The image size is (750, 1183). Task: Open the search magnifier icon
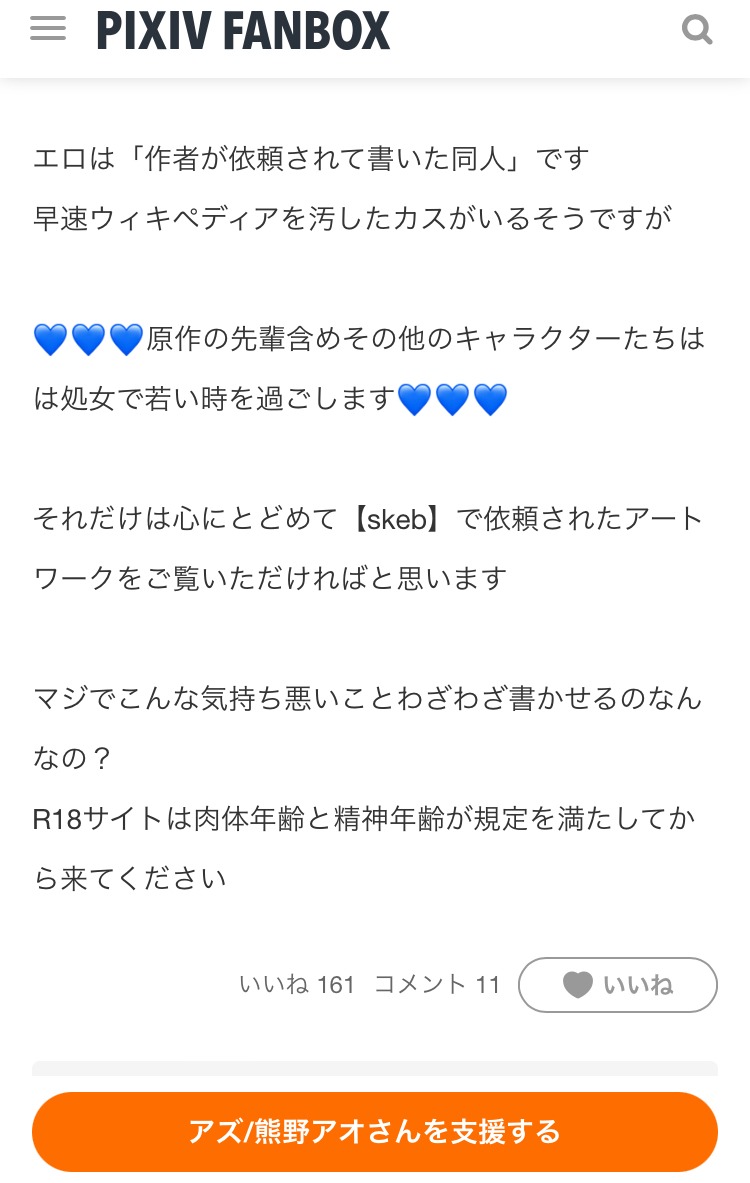pyautogui.click(x=696, y=30)
